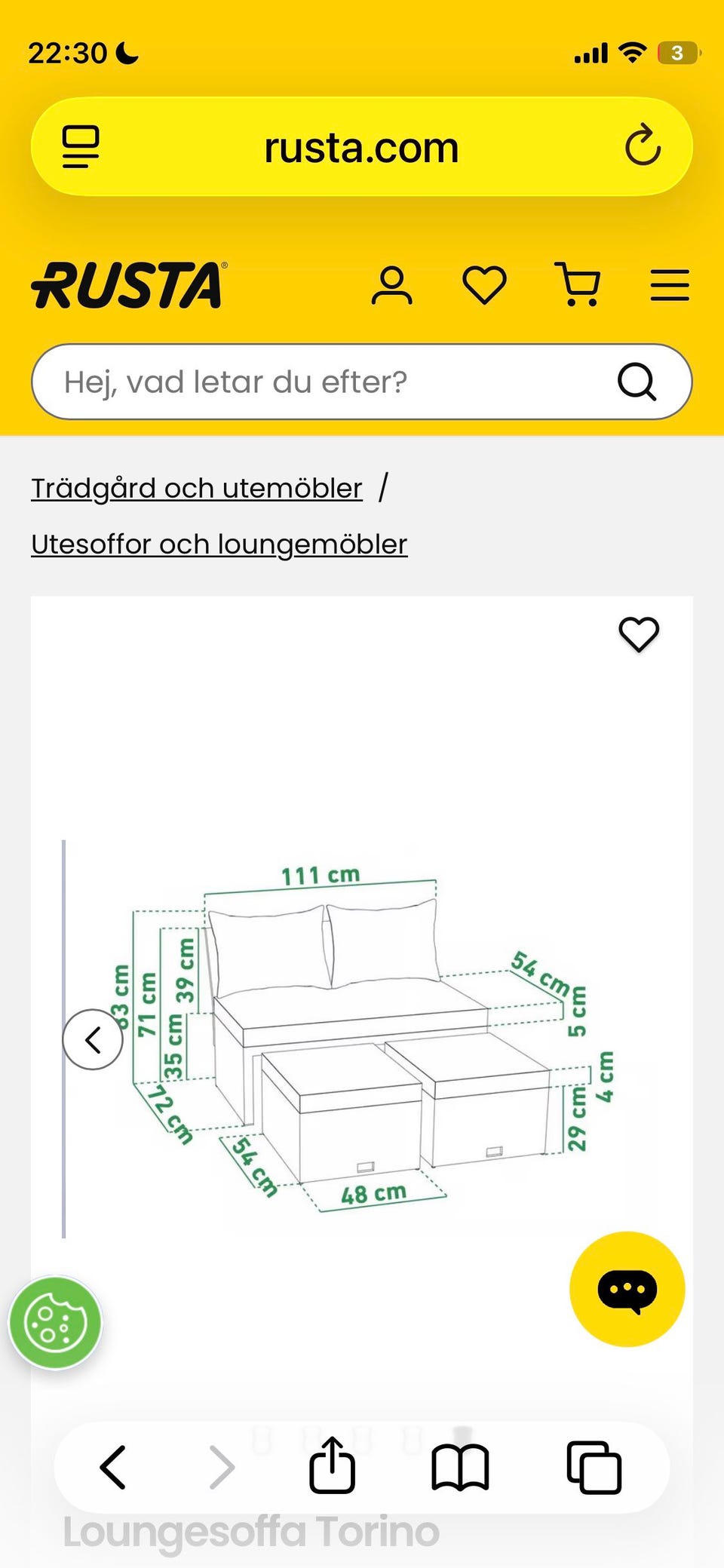Navigate back with the browser back chevron

tap(113, 1466)
